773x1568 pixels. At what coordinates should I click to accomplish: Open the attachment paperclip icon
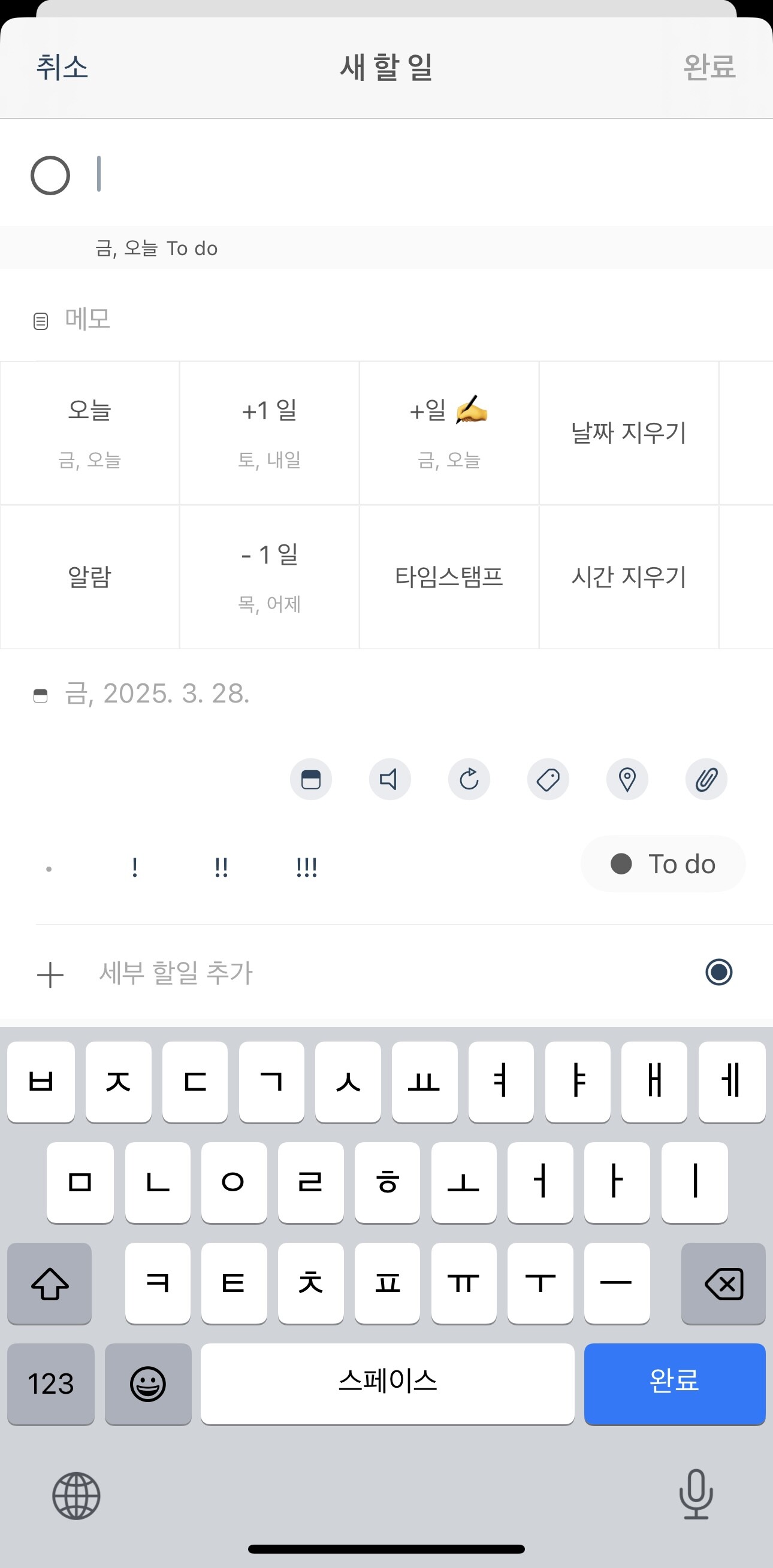[706, 779]
